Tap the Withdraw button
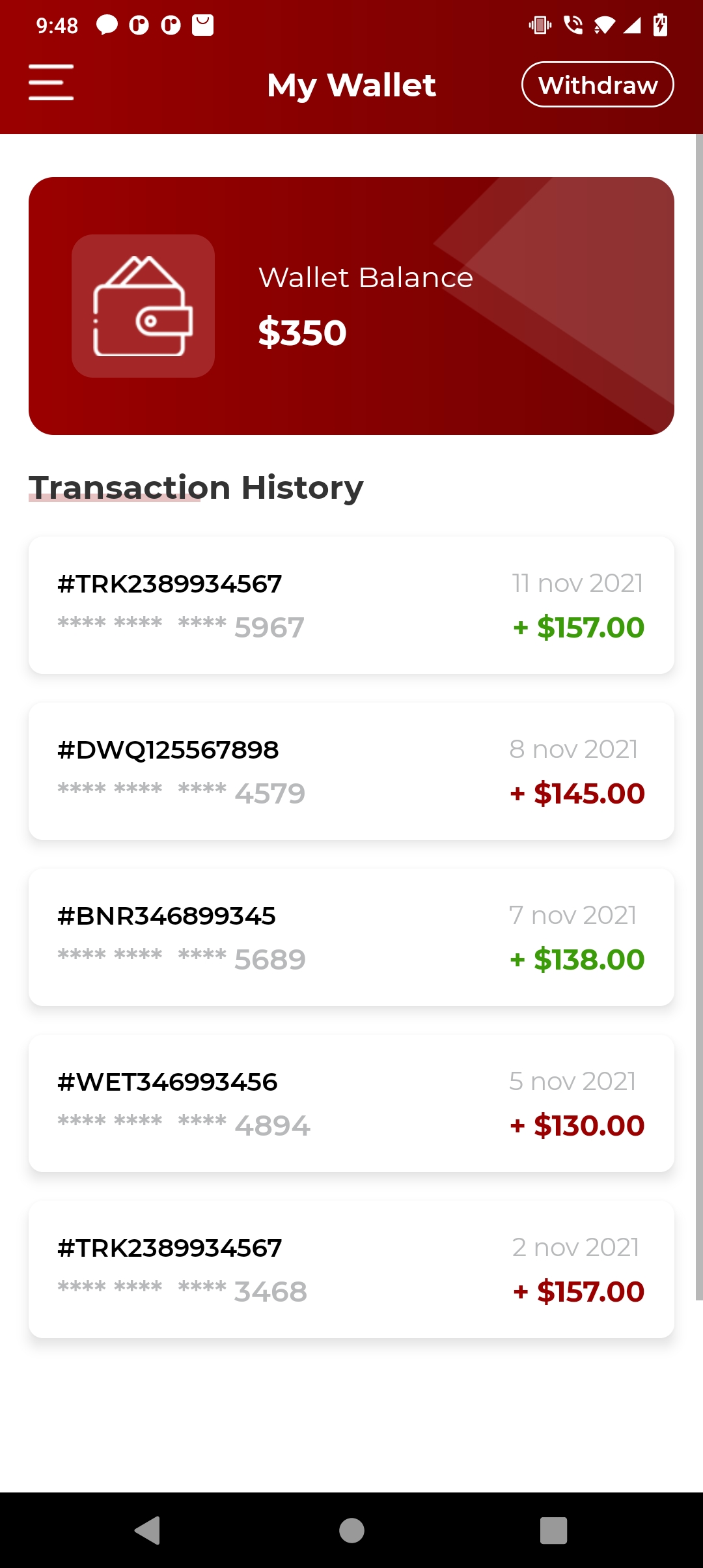Viewport: 703px width, 1568px height. (597, 85)
